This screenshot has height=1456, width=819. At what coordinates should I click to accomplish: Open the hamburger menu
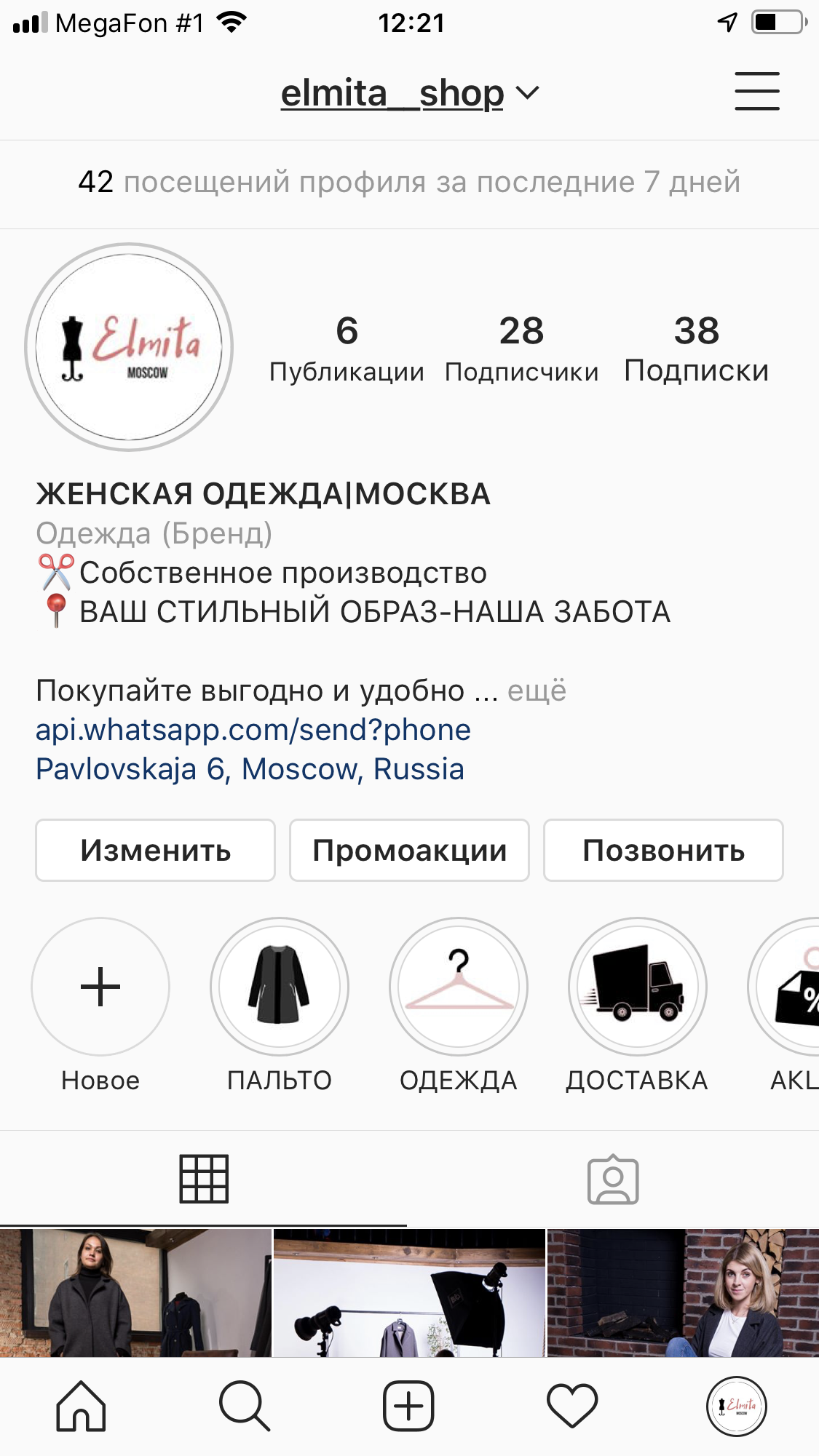pyautogui.click(x=756, y=92)
